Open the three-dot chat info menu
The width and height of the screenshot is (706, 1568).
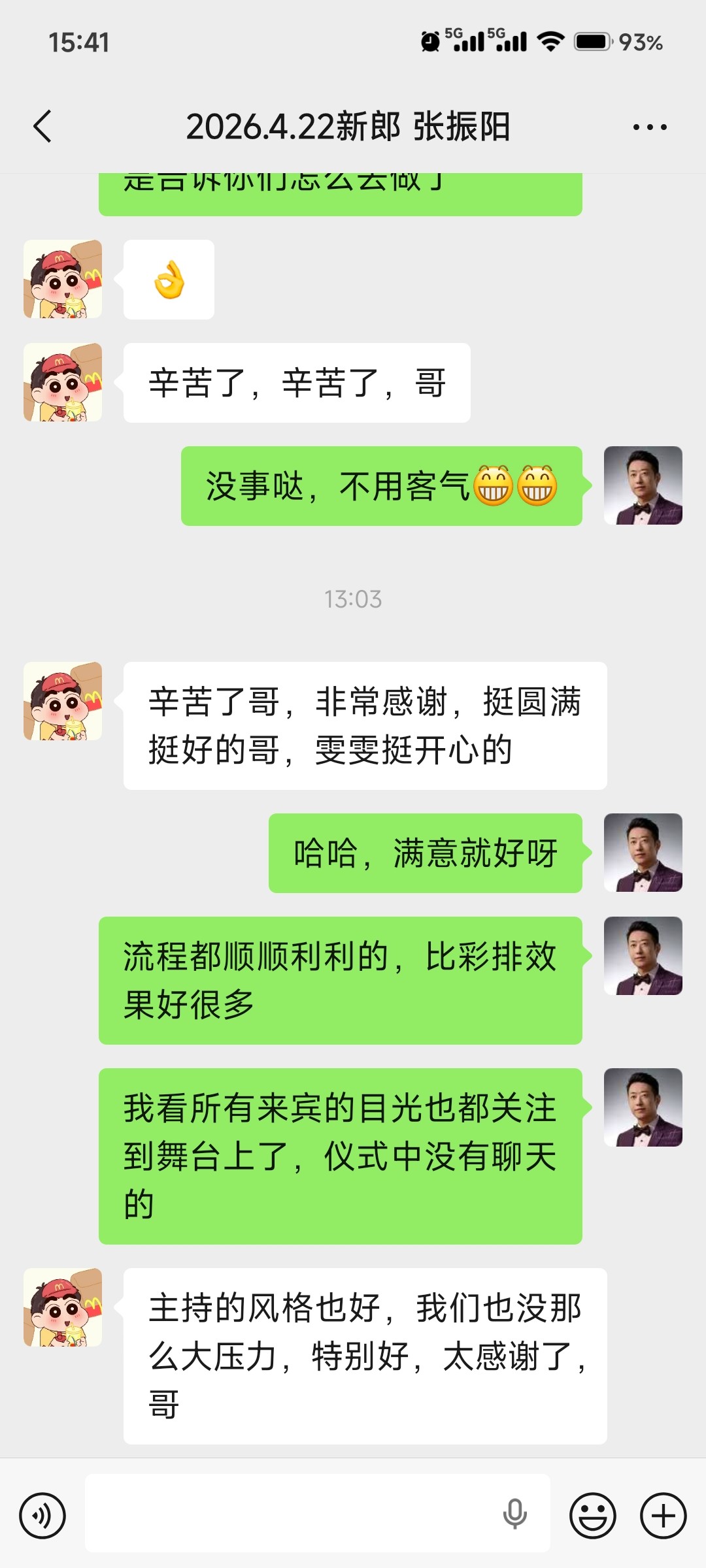click(x=650, y=127)
